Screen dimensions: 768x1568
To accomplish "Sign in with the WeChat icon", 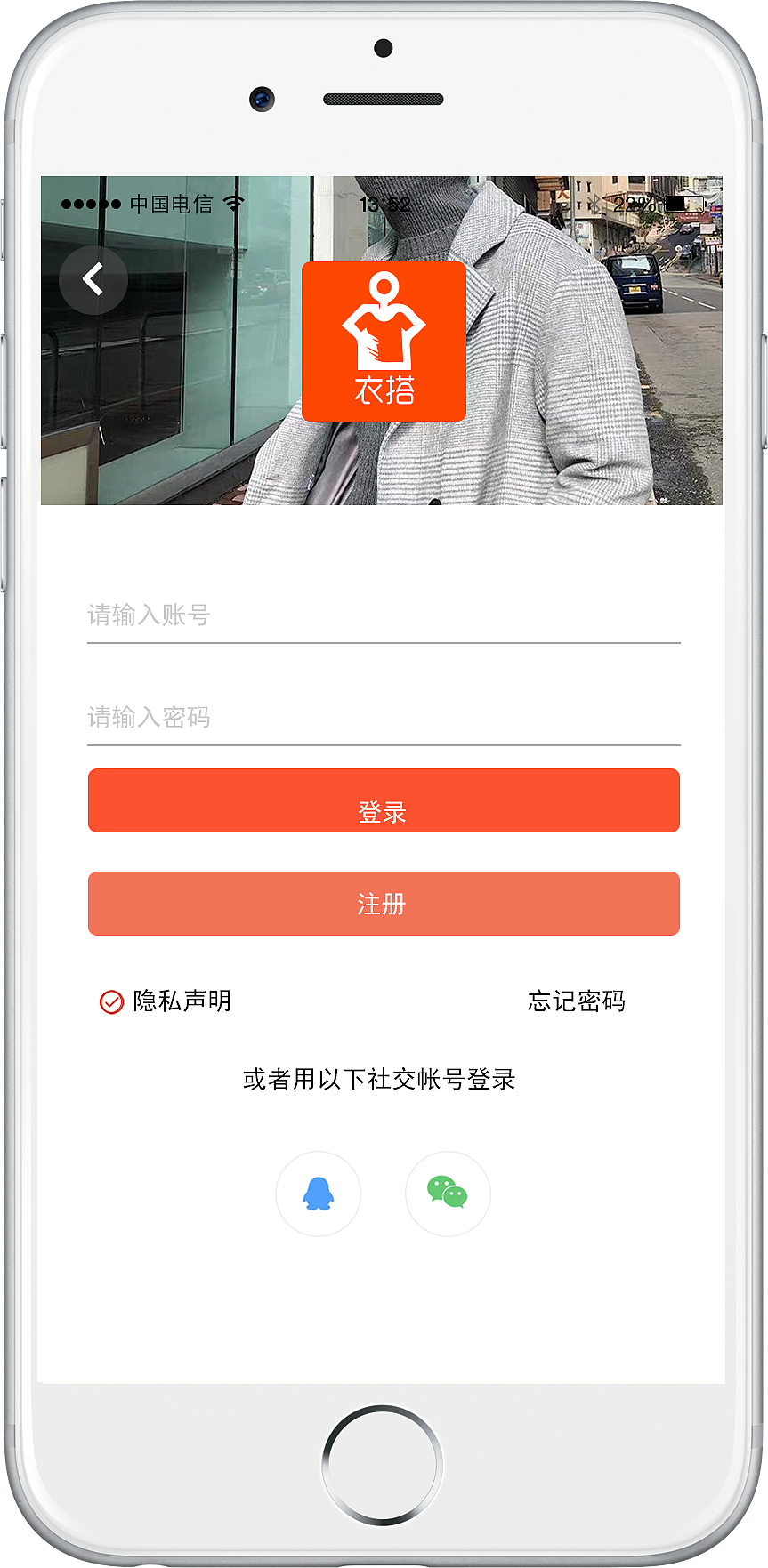I will tap(448, 1194).
